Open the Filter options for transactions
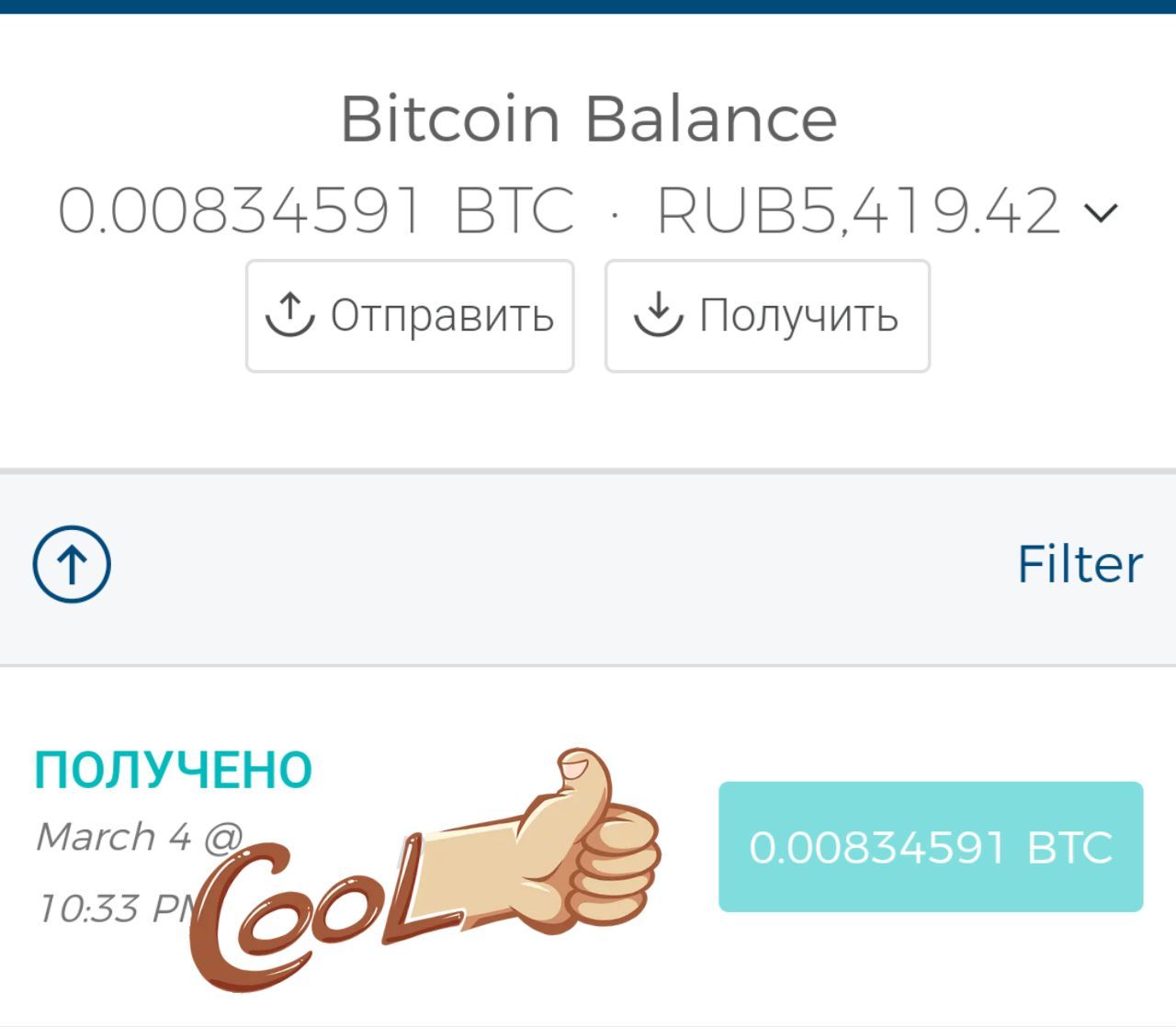Screen dimensions: 1176x1027 pyautogui.click(x=1080, y=564)
